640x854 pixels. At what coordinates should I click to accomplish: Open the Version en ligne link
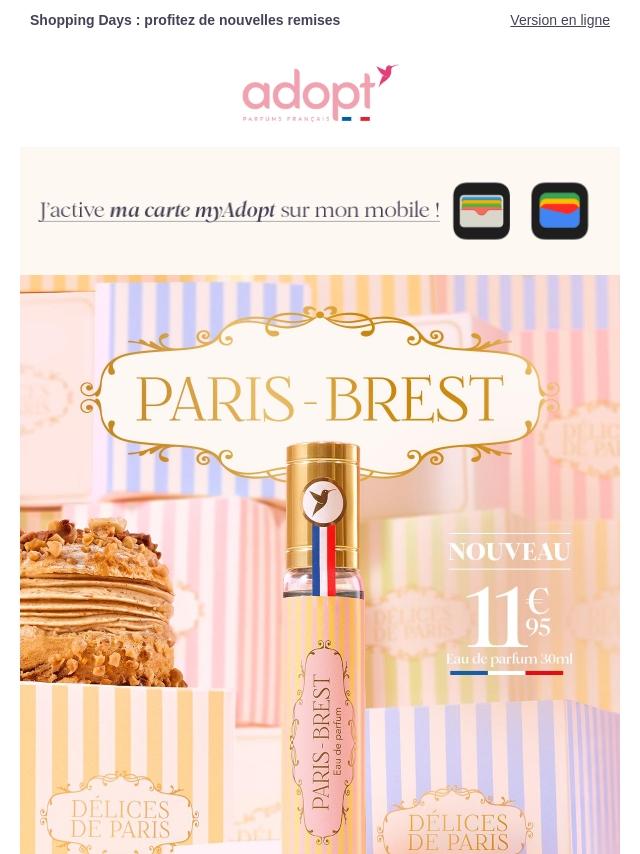tap(559, 20)
